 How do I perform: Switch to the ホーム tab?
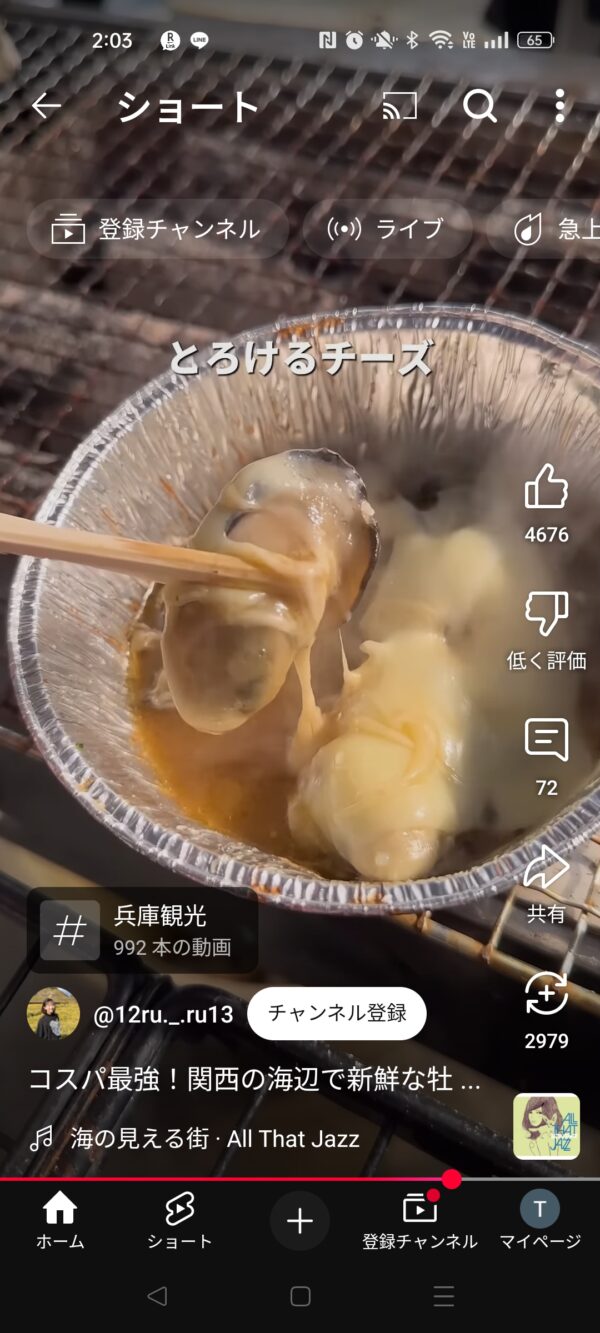coord(60,1220)
